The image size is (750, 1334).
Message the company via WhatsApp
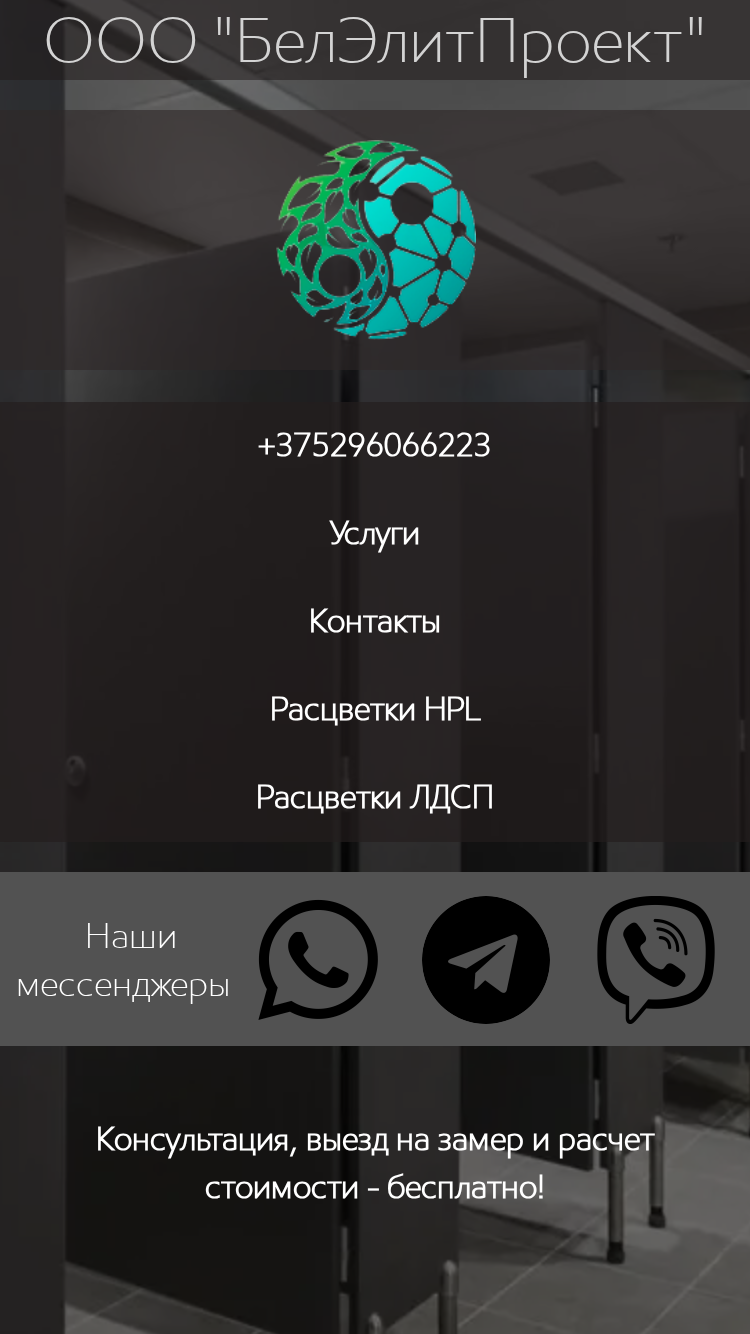(318, 960)
